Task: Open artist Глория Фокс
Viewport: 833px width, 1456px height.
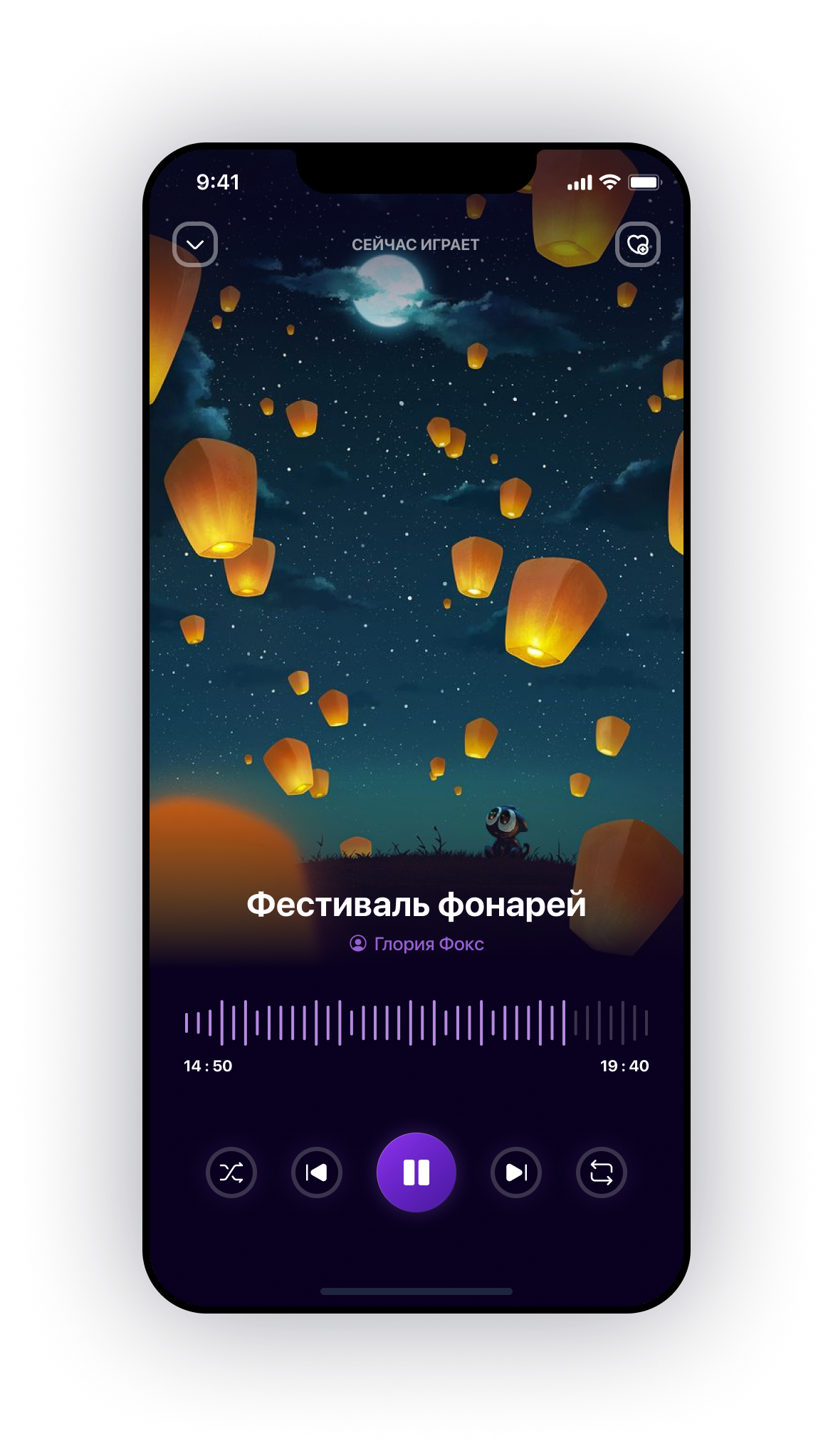Action: (417, 944)
